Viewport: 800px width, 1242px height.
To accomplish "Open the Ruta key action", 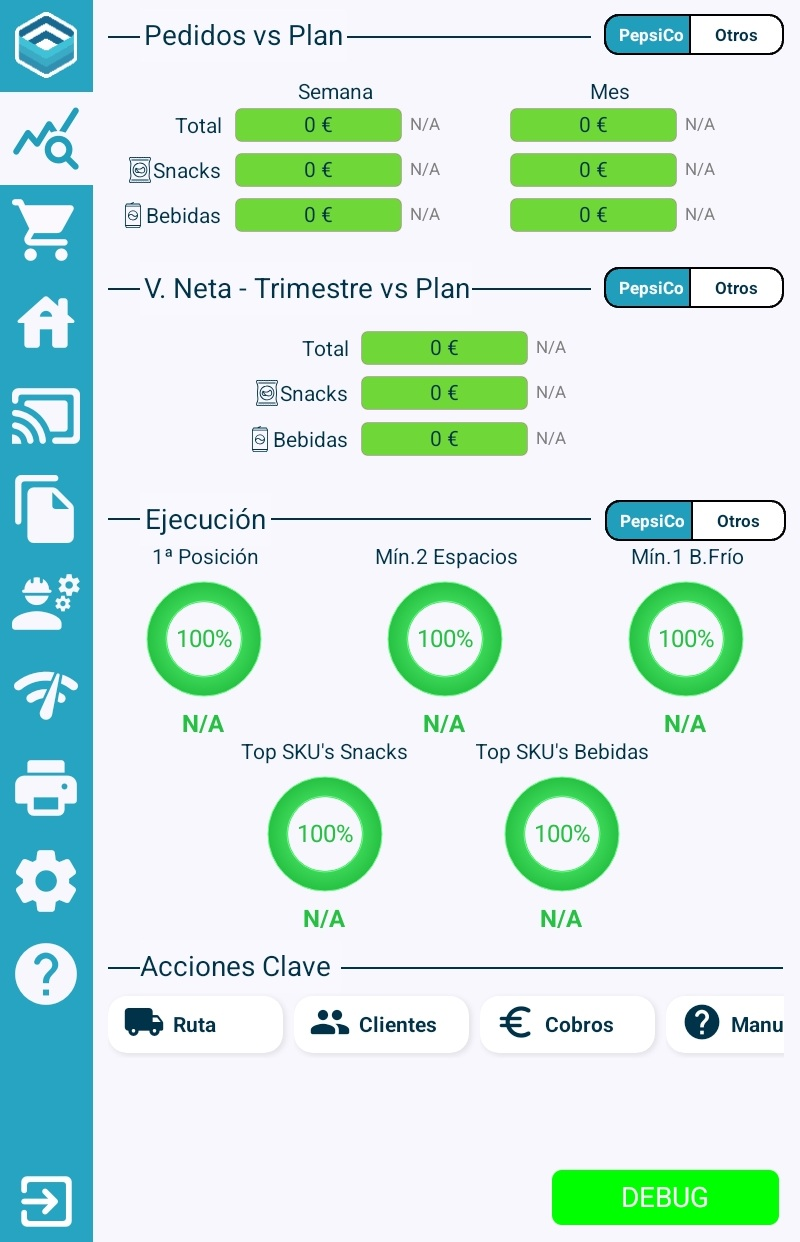I will tap(195, 1025).
